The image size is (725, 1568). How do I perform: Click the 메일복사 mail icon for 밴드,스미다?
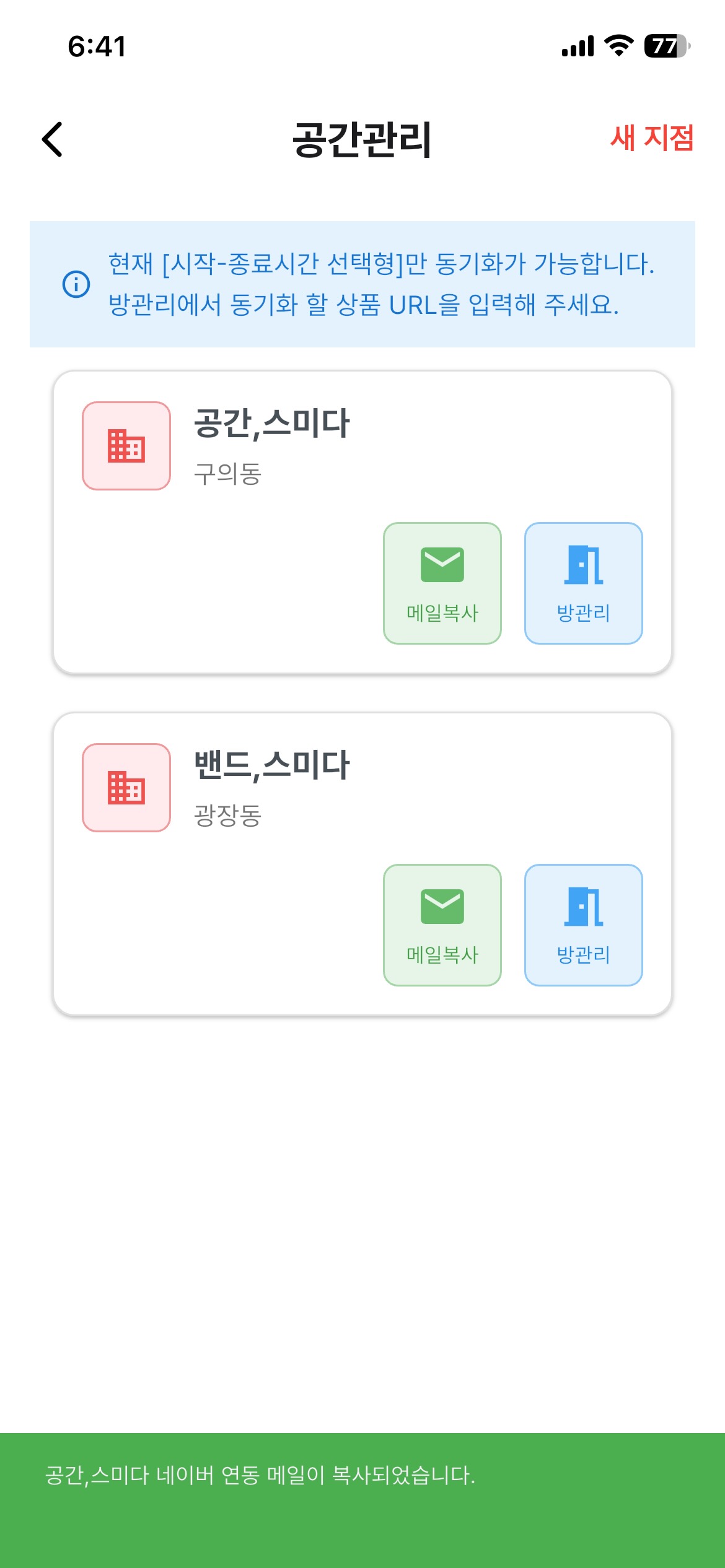tap(442, 905)
